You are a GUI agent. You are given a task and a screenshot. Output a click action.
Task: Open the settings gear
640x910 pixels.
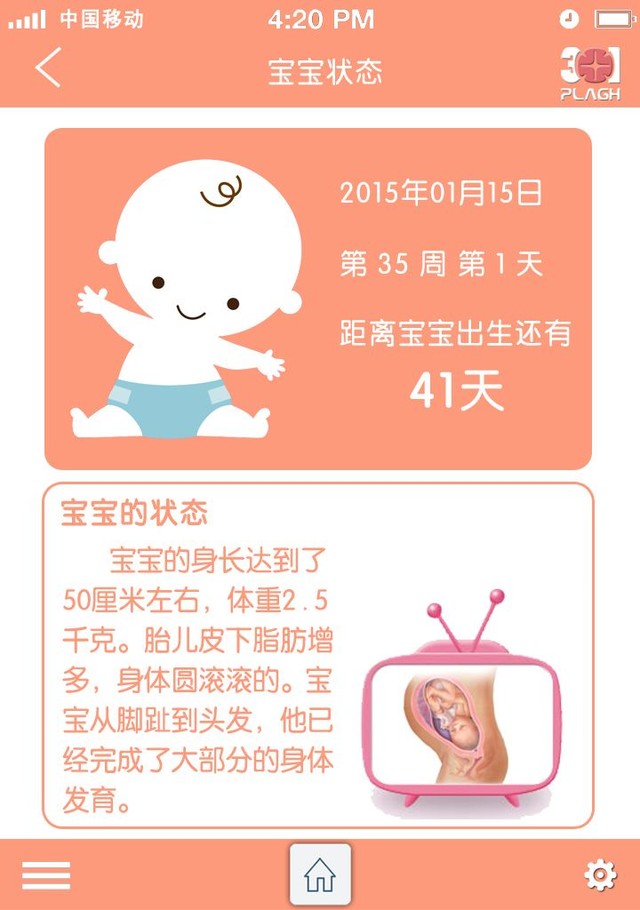point(599,875)
